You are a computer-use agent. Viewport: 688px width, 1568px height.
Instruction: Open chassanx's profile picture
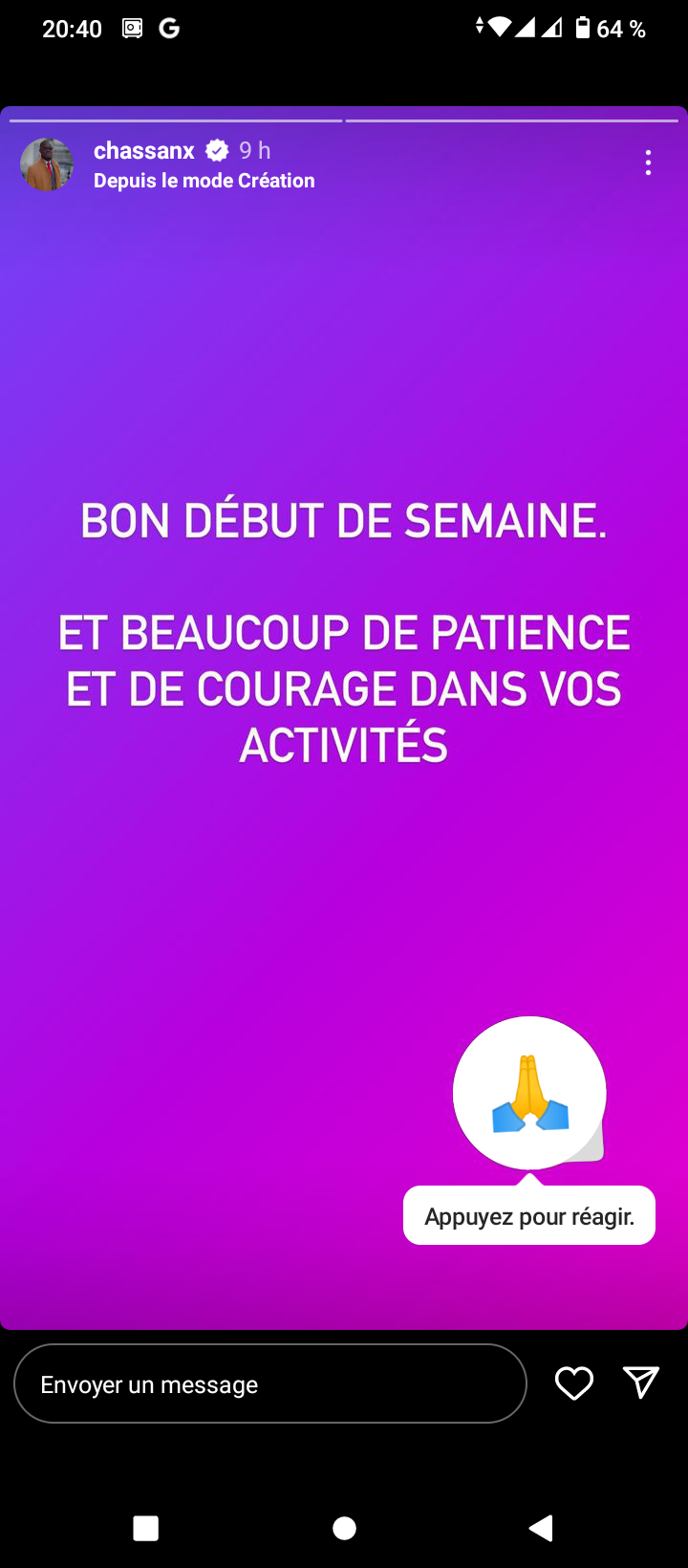tap(47, 164)
